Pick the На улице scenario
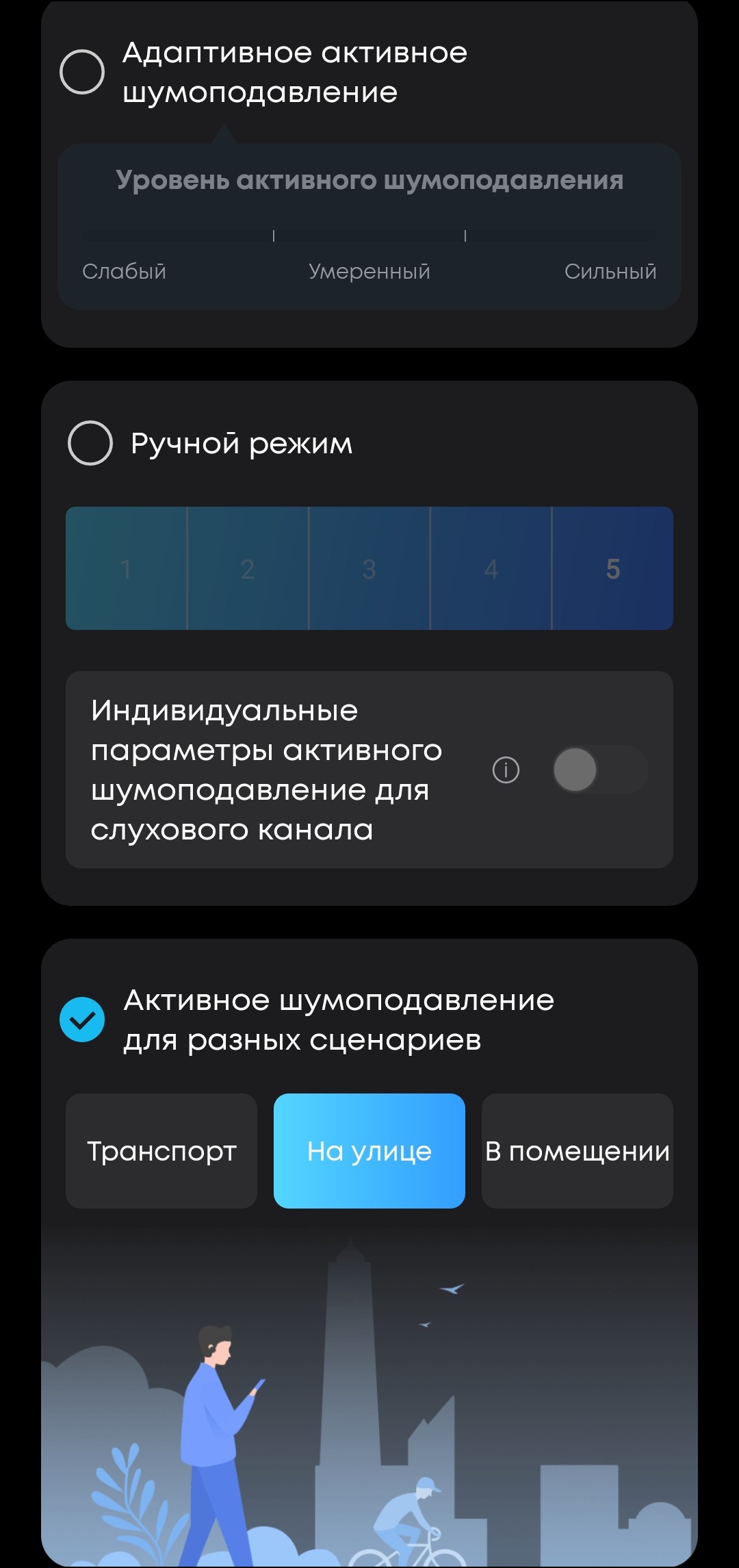The height and width of the screenshot is (1568, 739). pos(369,1151)
